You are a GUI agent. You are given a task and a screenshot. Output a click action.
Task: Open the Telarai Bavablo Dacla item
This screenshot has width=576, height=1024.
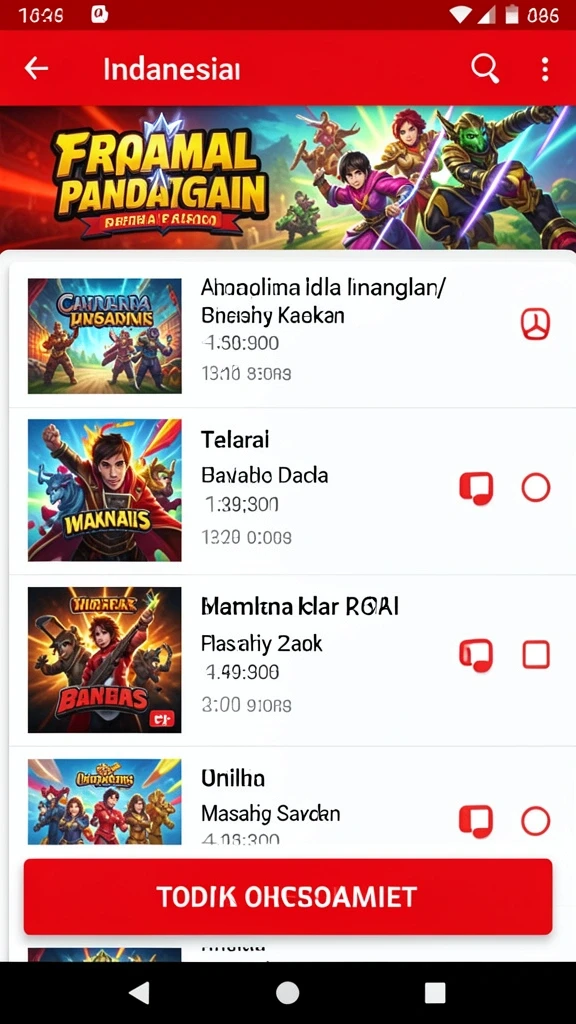288,491
